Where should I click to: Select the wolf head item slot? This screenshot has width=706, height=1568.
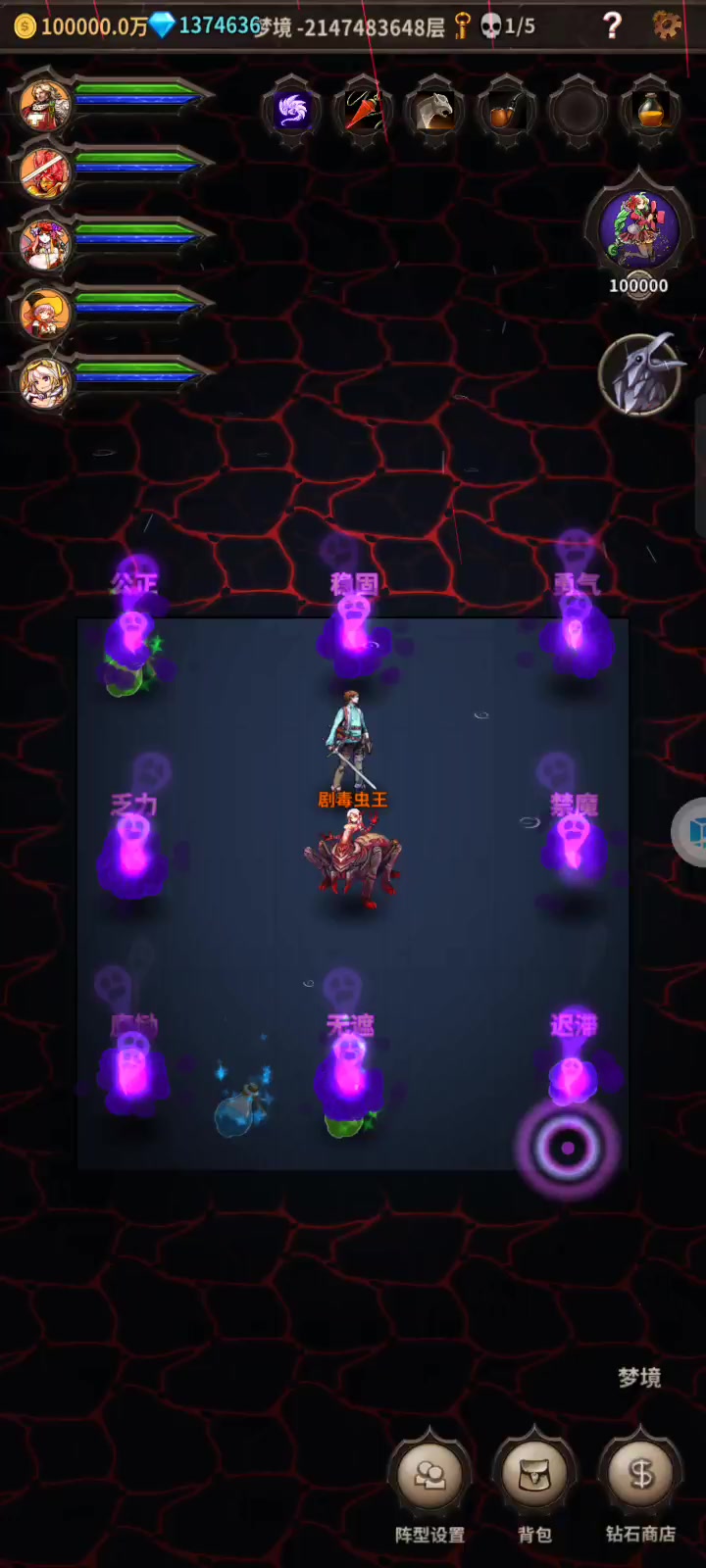click(435, 111)
